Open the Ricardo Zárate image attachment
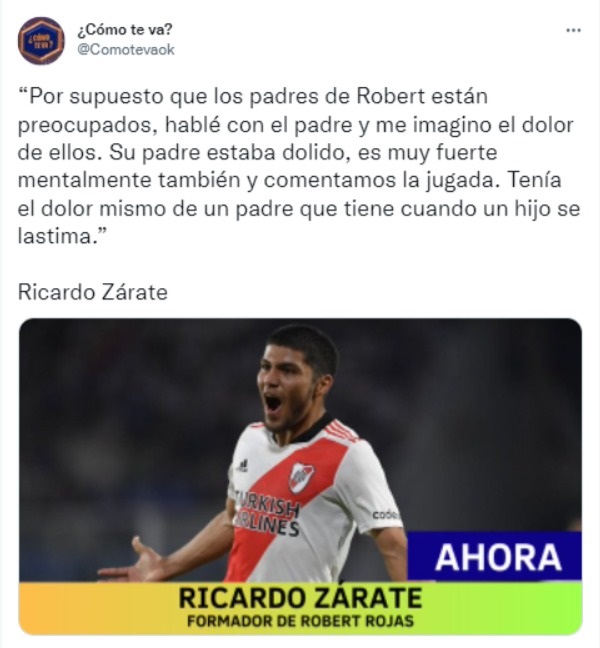600x648 pixels. point(300,475)
